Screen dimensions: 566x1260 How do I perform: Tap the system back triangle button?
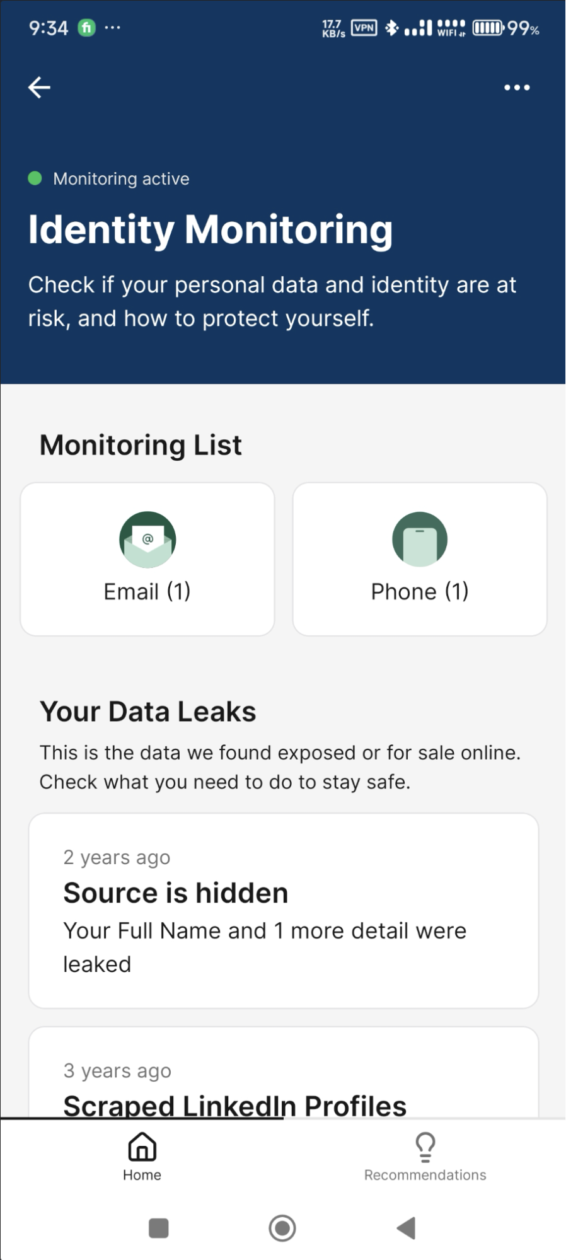(x=406, y=1228)
